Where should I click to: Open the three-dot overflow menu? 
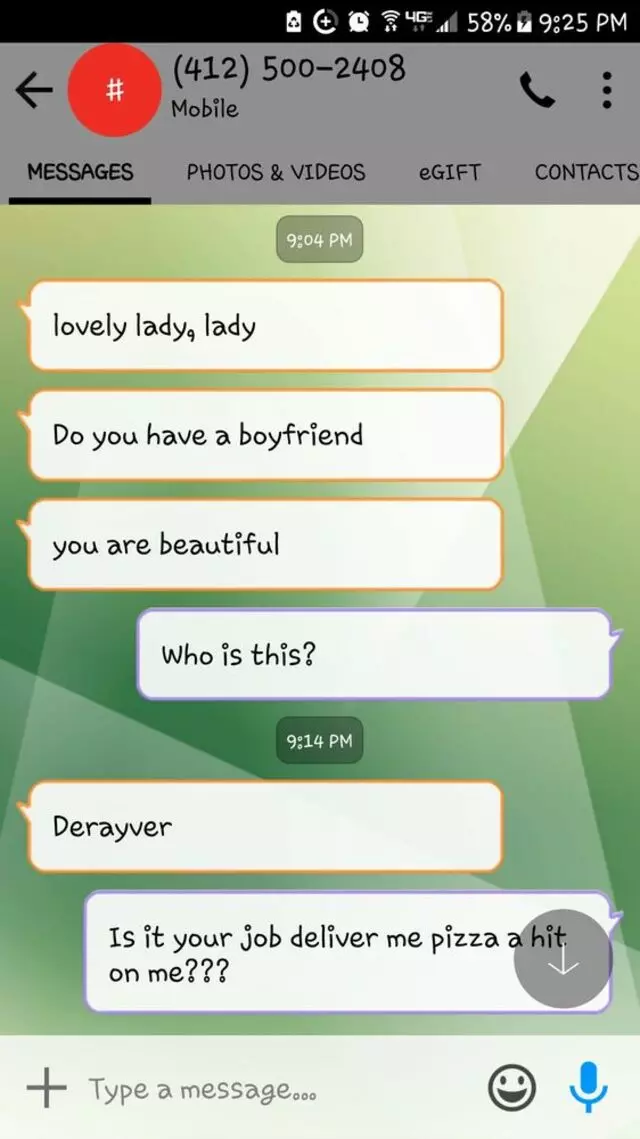coord(606,91)
